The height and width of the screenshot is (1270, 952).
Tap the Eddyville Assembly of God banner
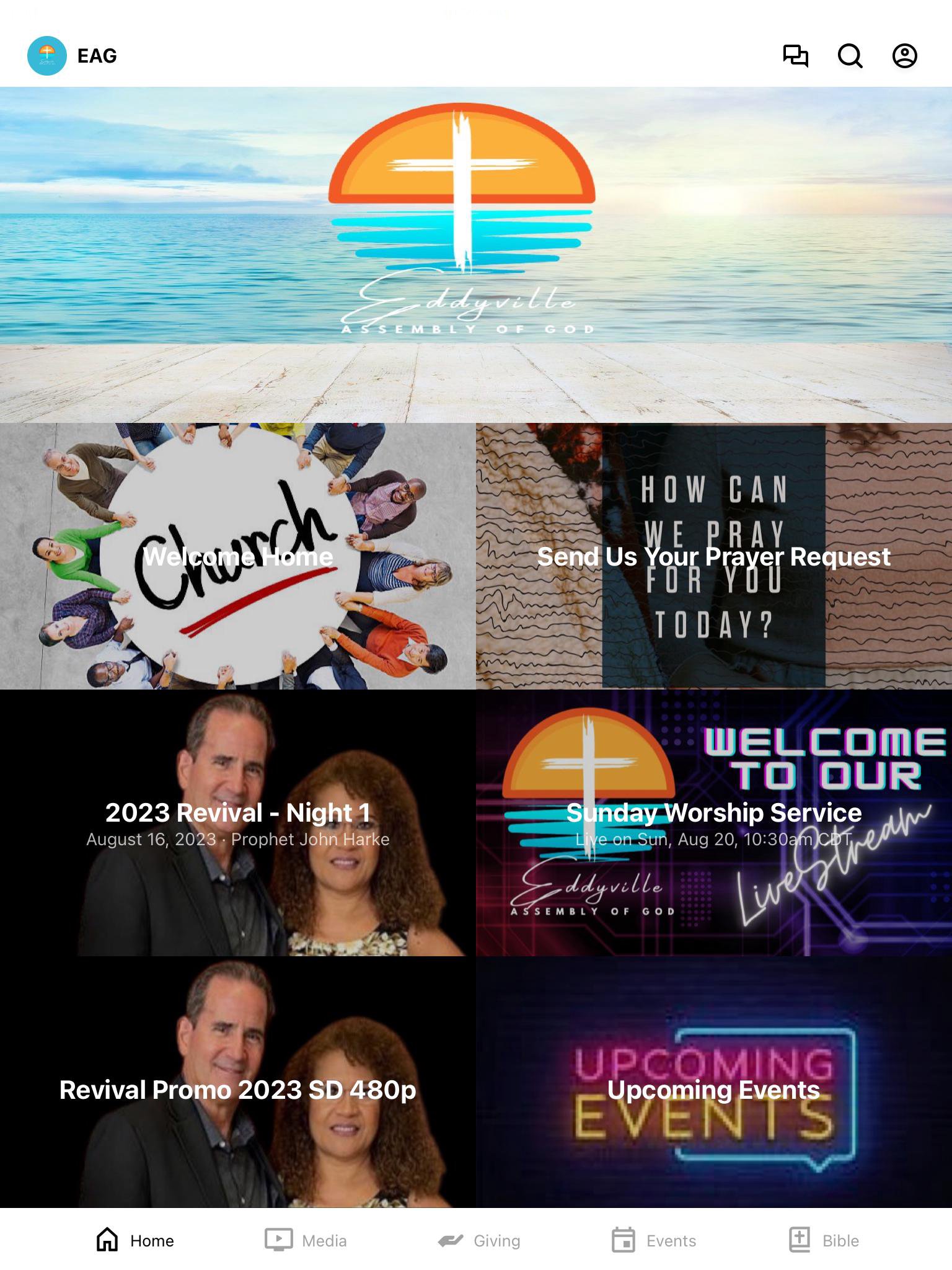[x=476, y=254]
